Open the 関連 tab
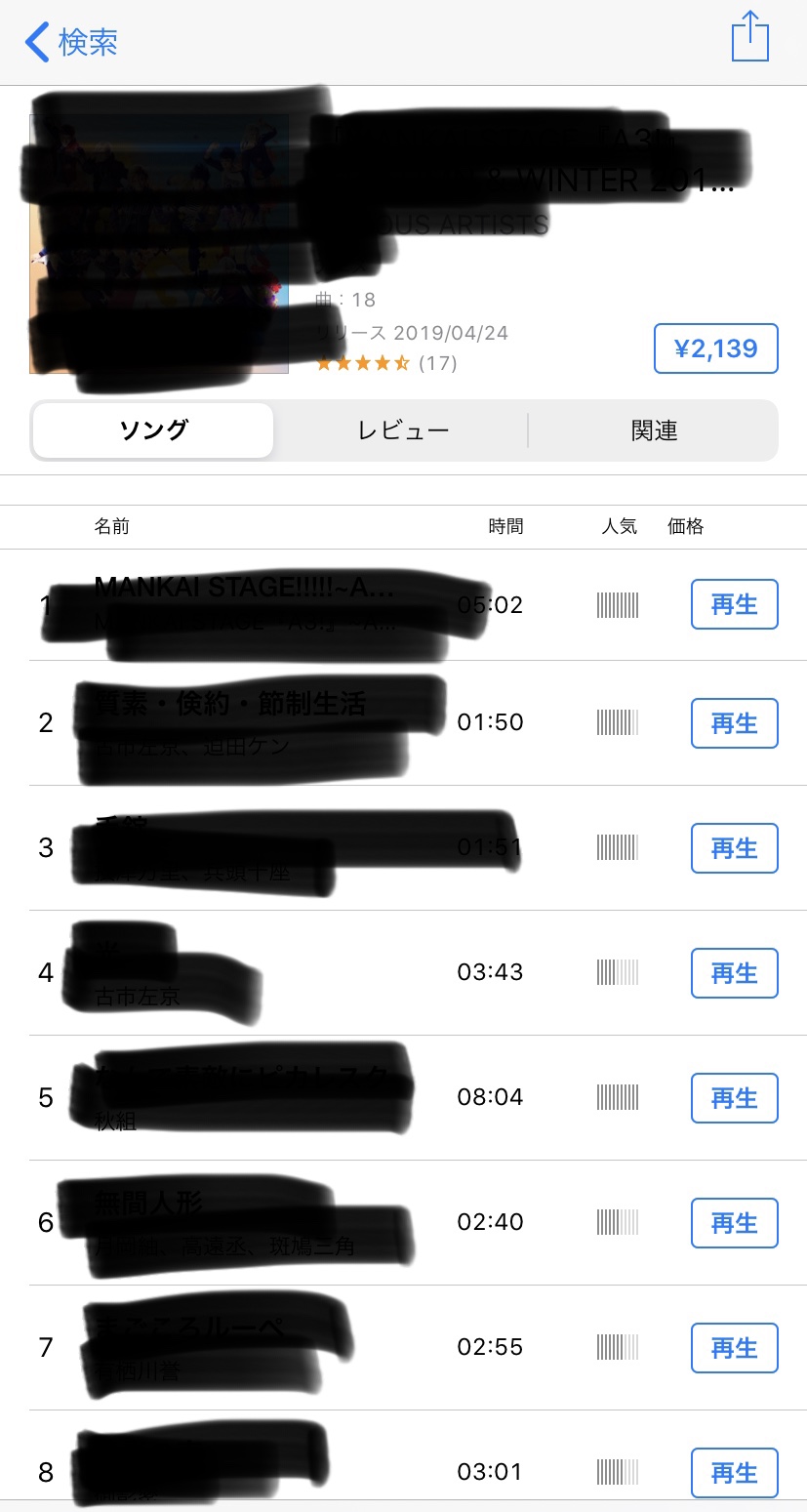807x1512 pixels. [x=654, y=430]
